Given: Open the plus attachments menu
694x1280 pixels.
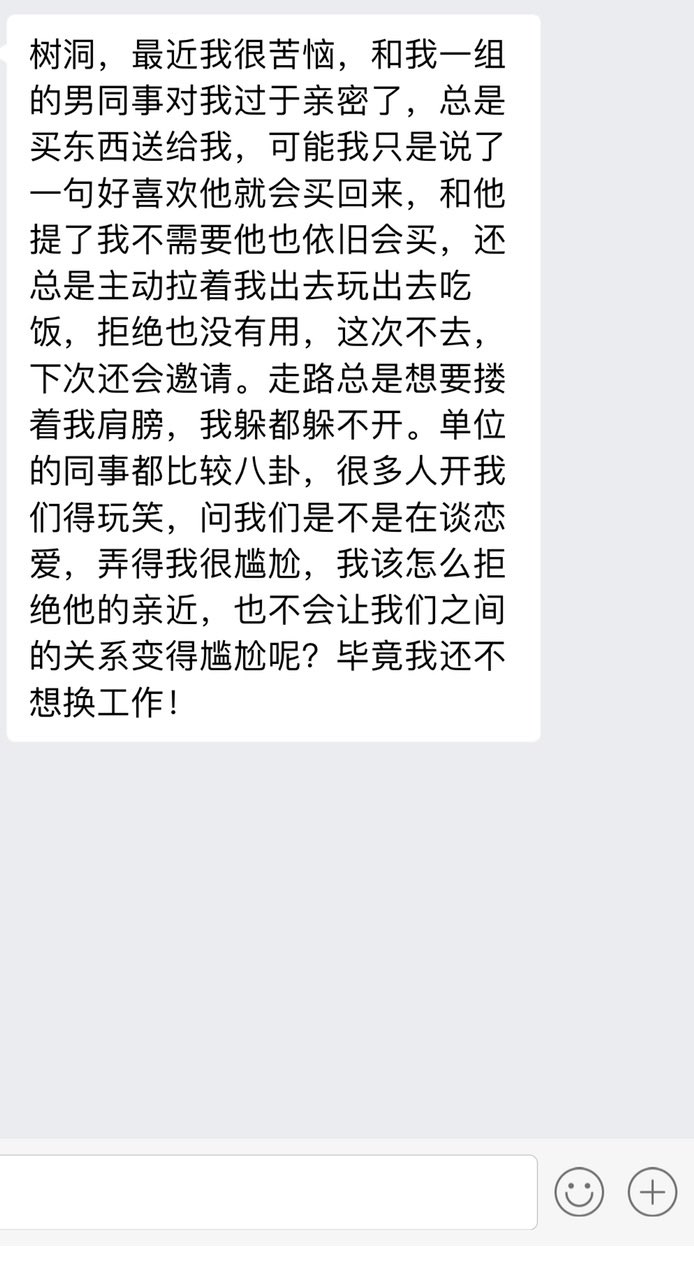Looking at the screenshot, I should (x=652, y=1192).
